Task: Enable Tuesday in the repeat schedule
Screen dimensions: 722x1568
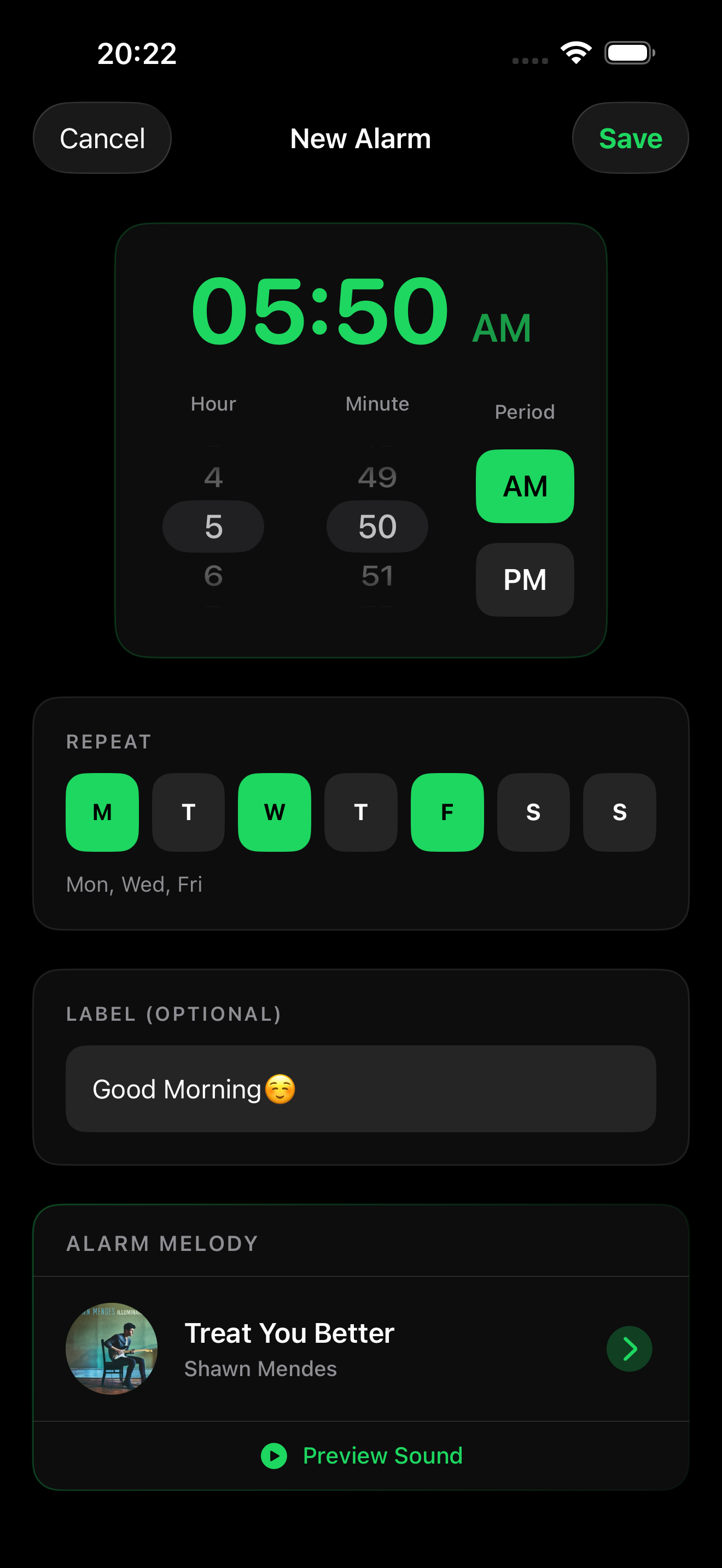Action: click(x=188, y=812)
